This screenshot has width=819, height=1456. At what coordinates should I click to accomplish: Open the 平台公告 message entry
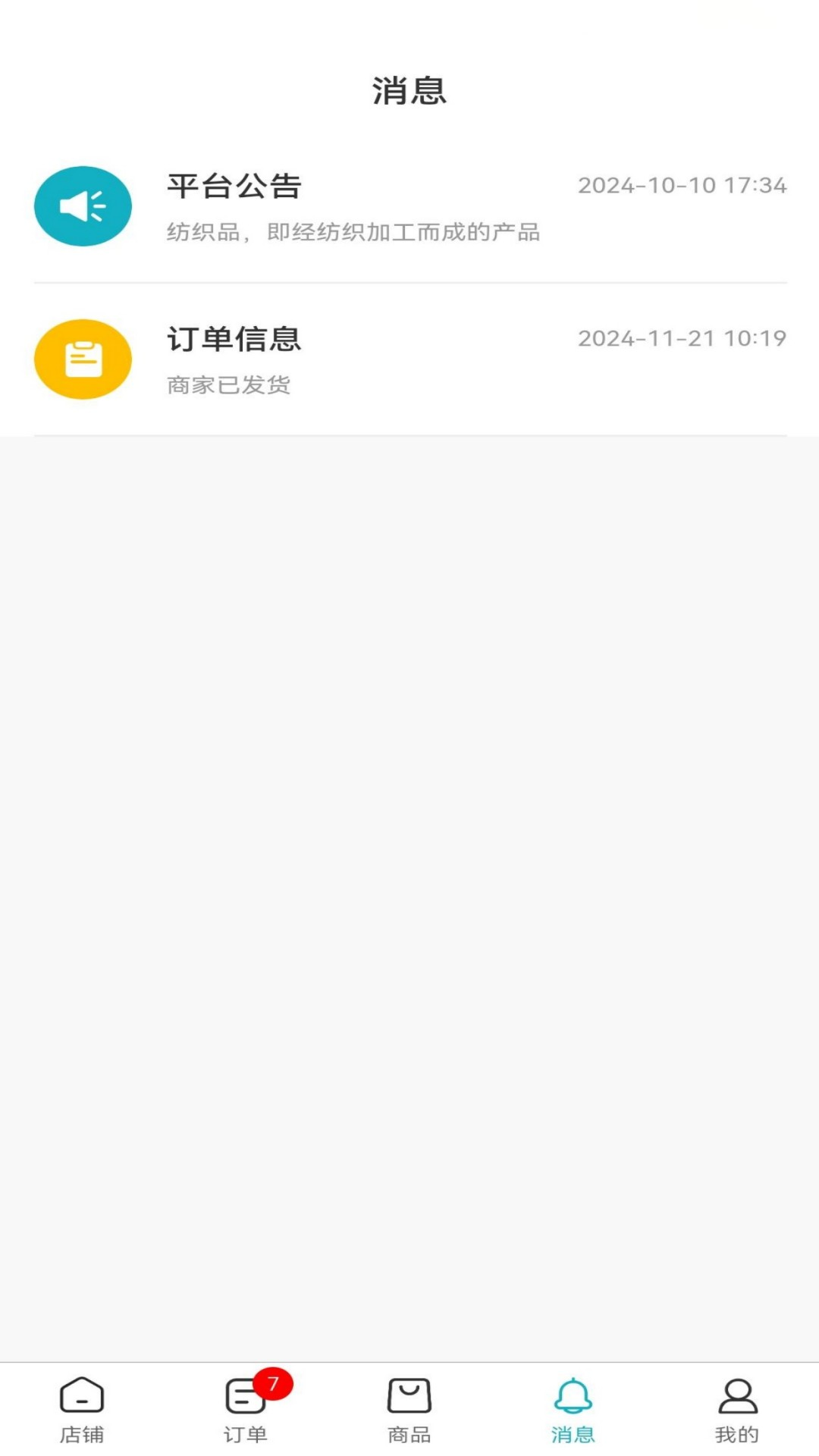[409, 206]
